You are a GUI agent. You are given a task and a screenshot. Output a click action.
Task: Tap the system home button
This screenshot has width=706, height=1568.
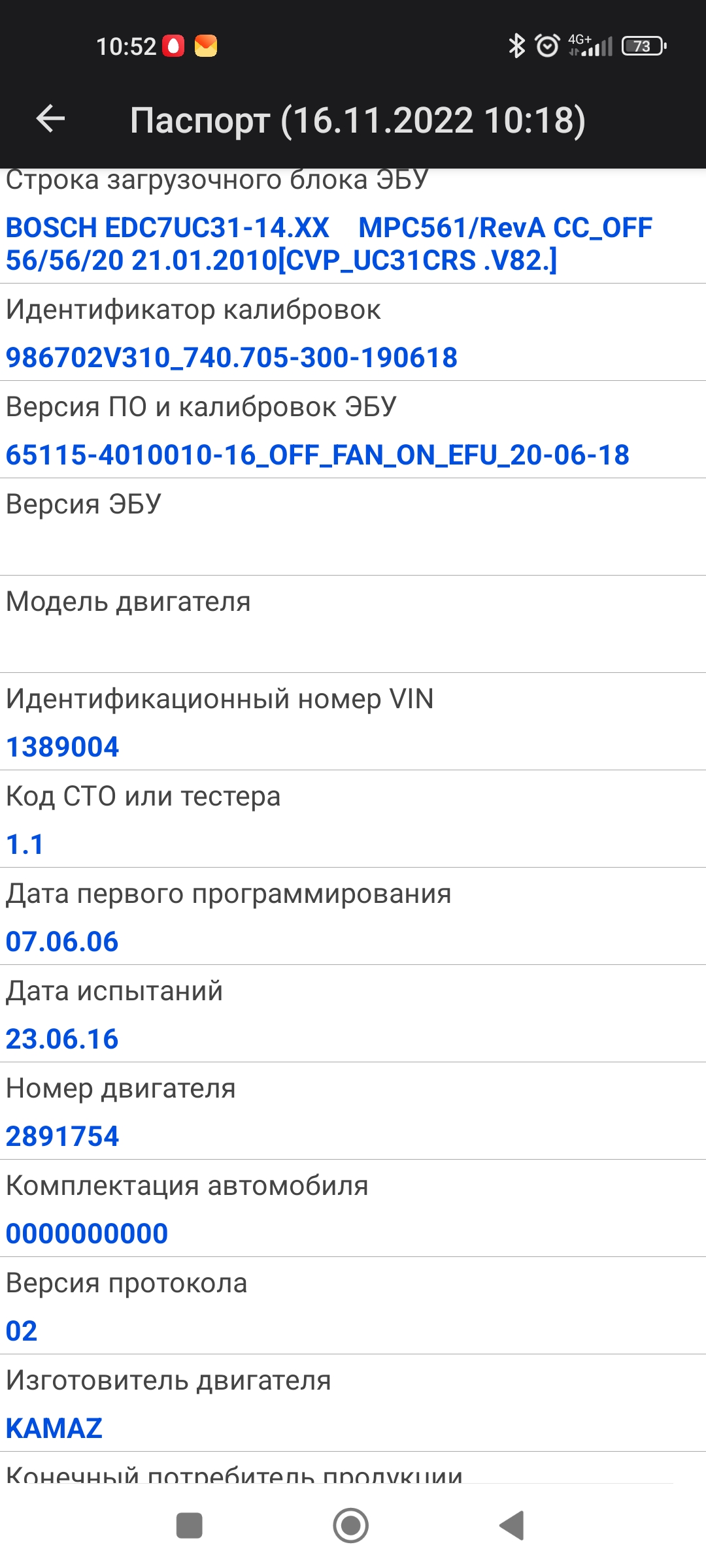point(351,1526)
